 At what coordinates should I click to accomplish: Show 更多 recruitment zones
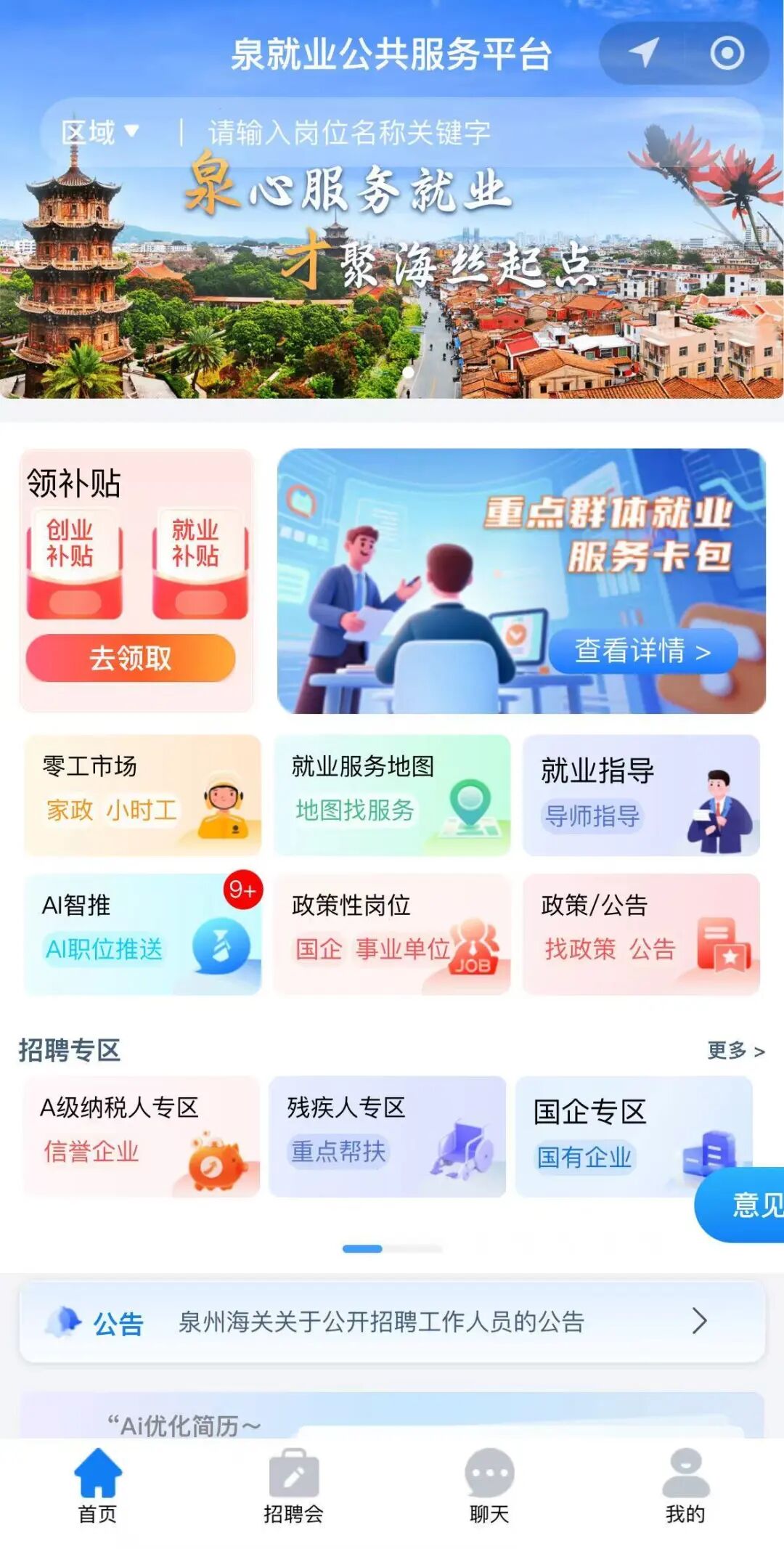(x=736, y=1050)
